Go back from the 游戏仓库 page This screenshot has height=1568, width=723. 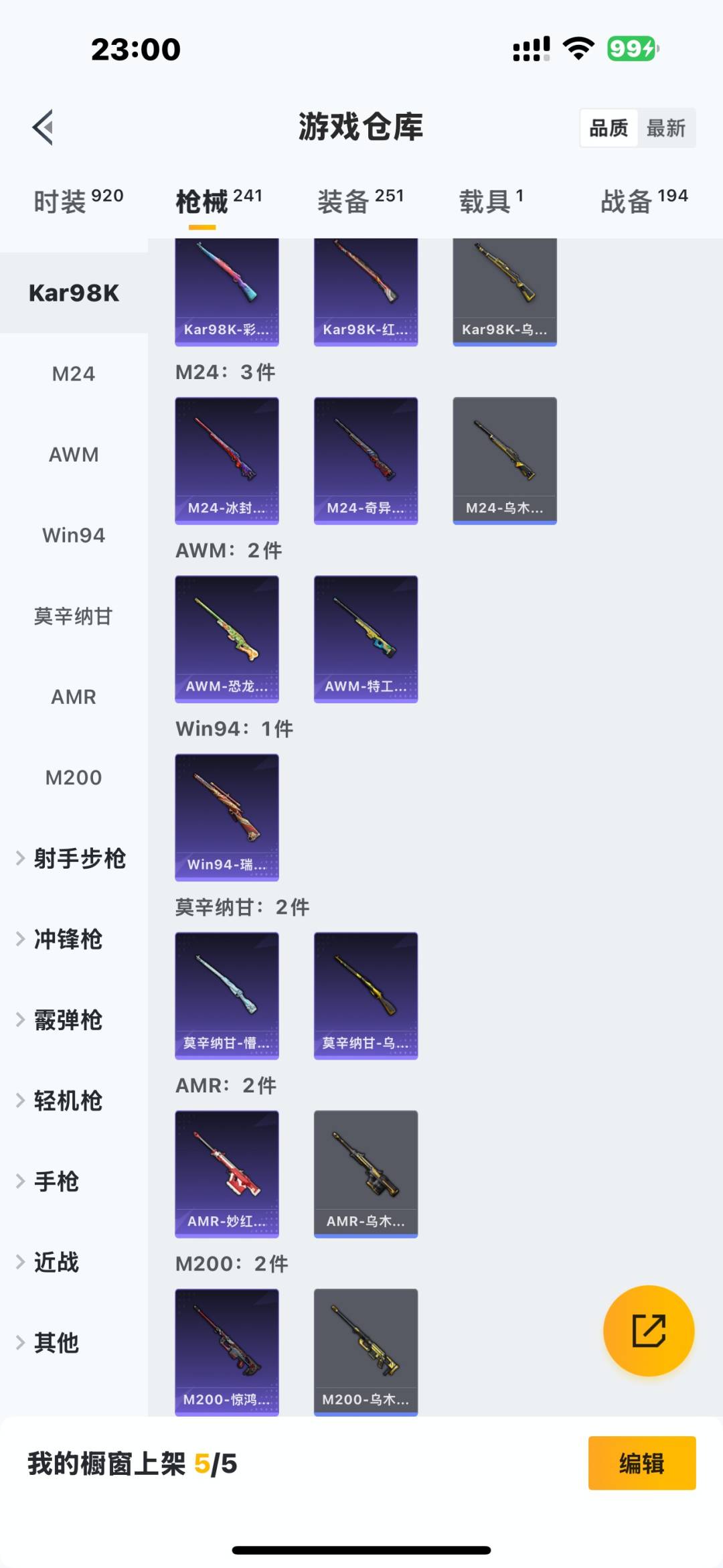(44, 127)
